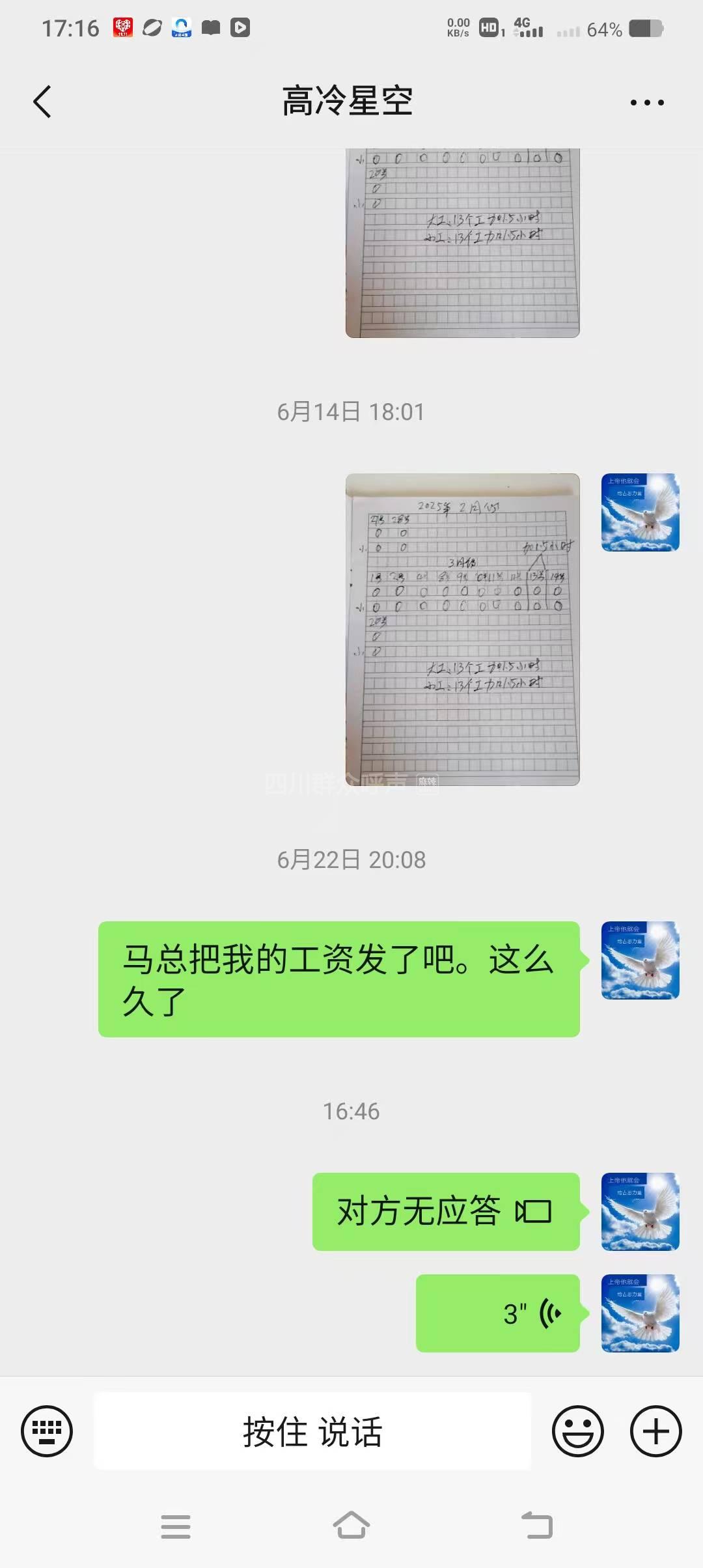Screen dimensions: 703x1568
Task: Tap the system back navigation button
Action: [x=537, y=1526]
